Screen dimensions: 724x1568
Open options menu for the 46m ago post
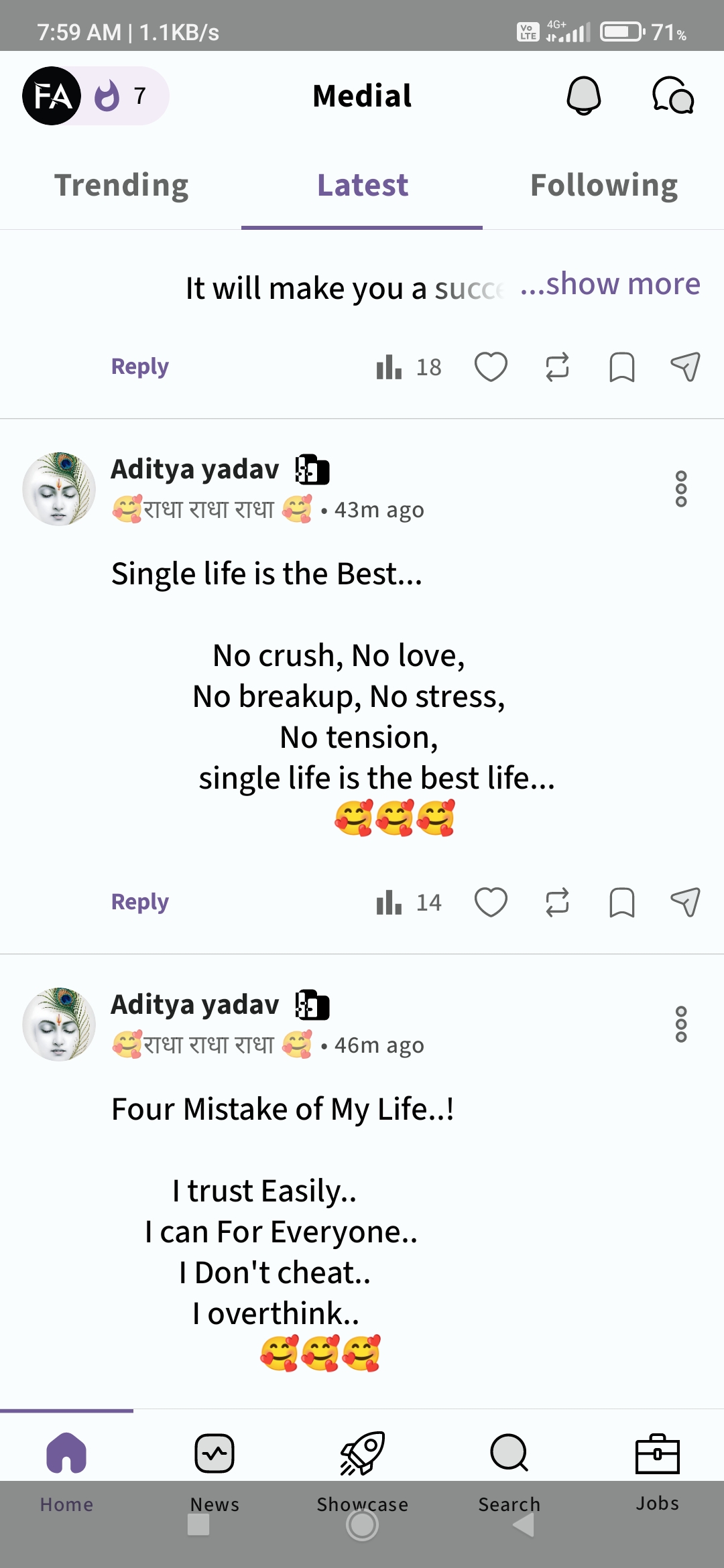point(681,1024)
